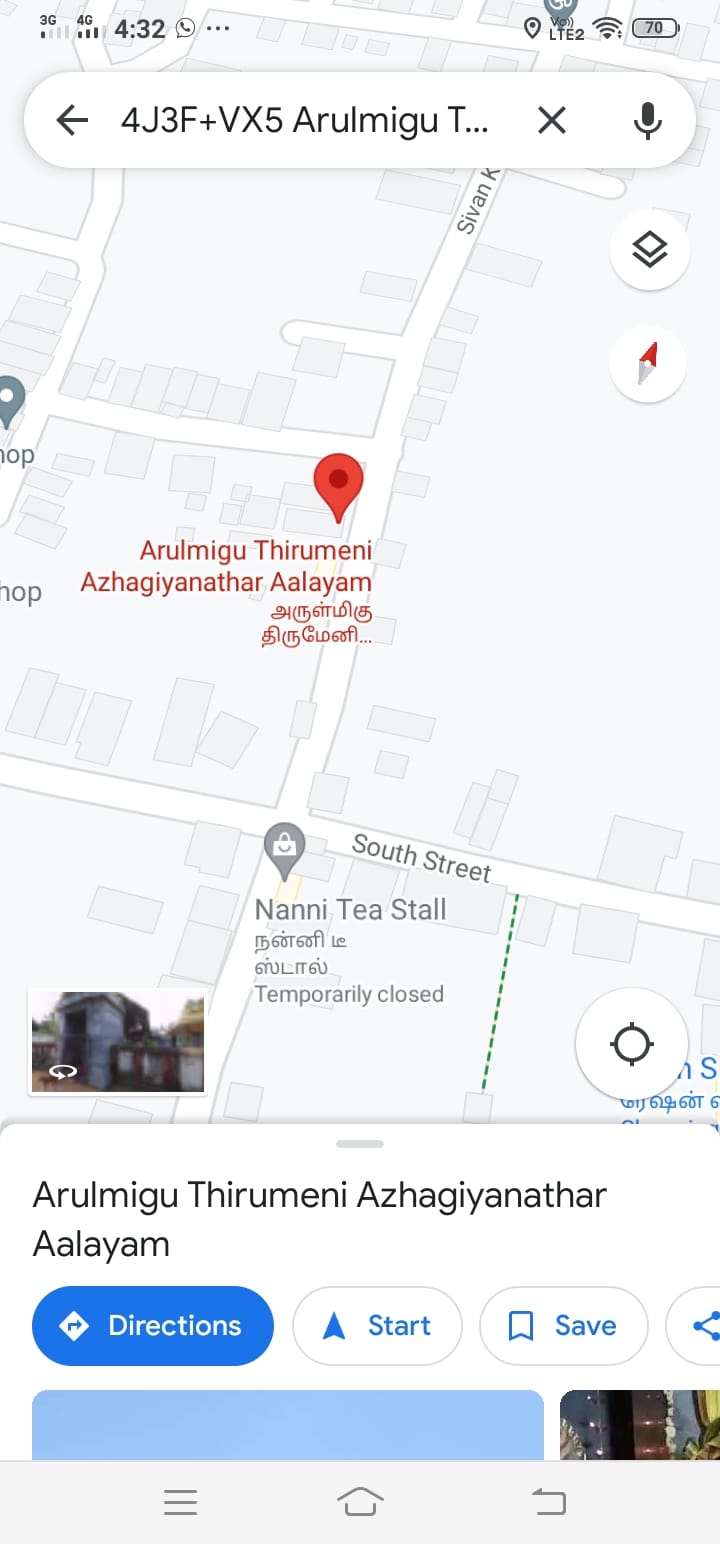Go to the phone home screen

360,1501
